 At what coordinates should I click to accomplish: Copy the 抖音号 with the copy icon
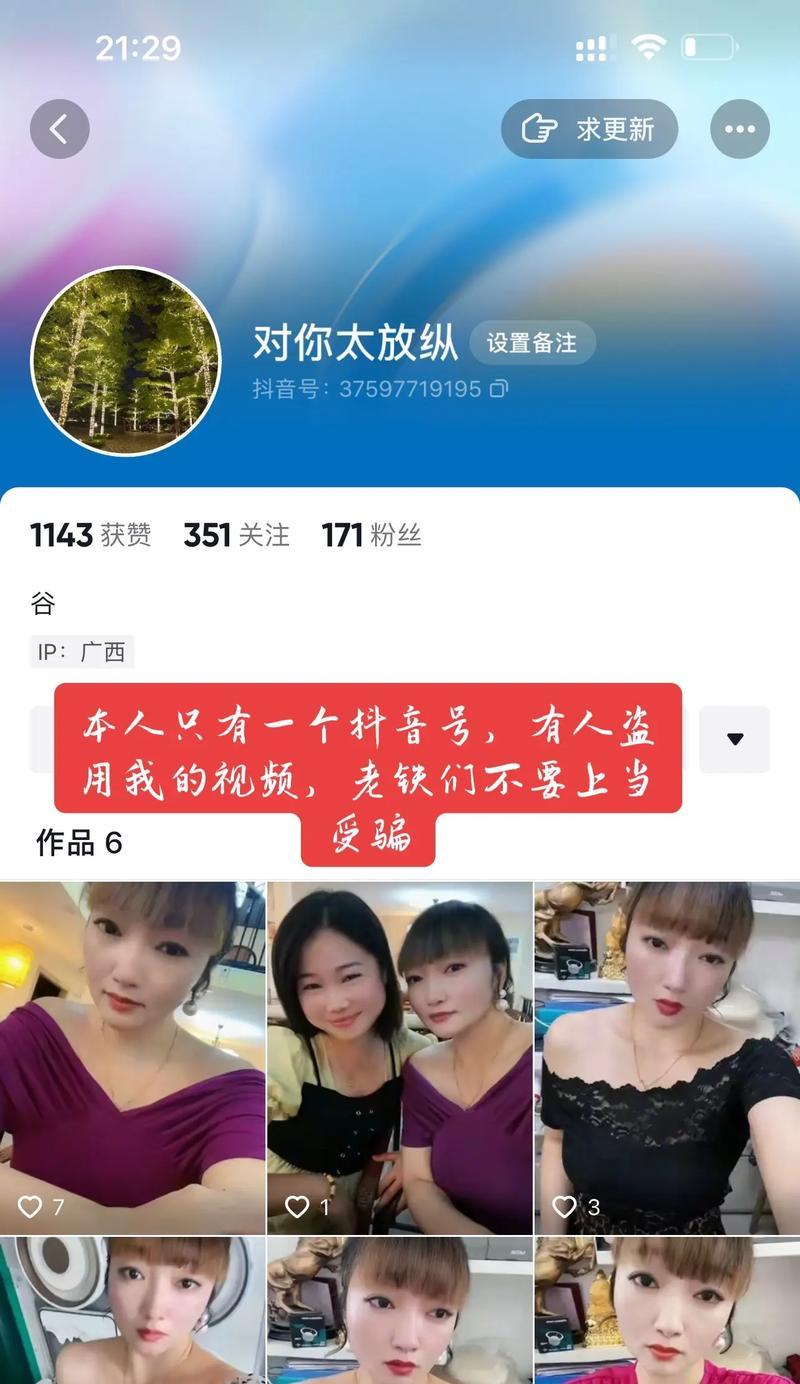pos(498,389)
